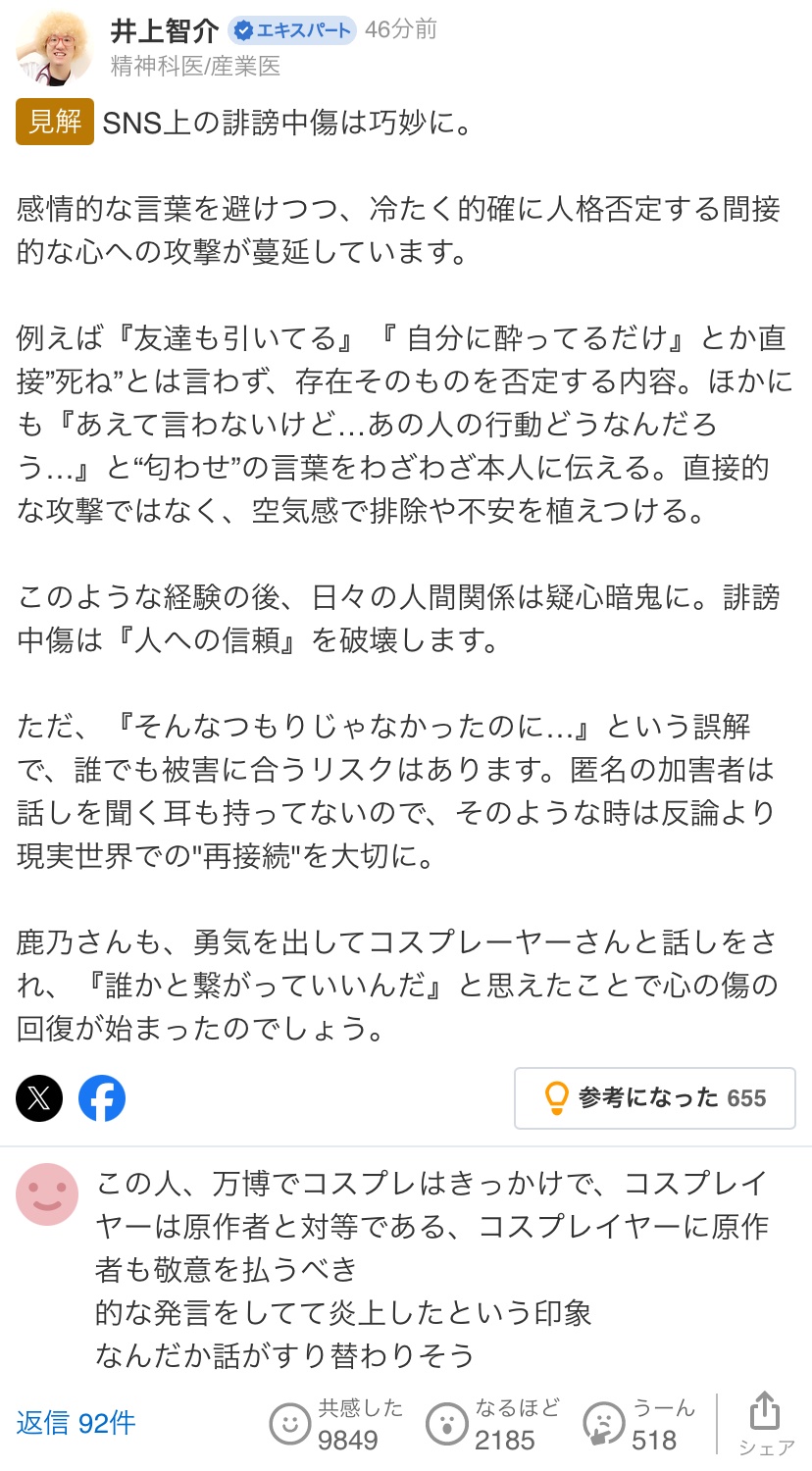Share the expert comment on X
This screenshot has width=812, height=1471.
pos(39,1097)
